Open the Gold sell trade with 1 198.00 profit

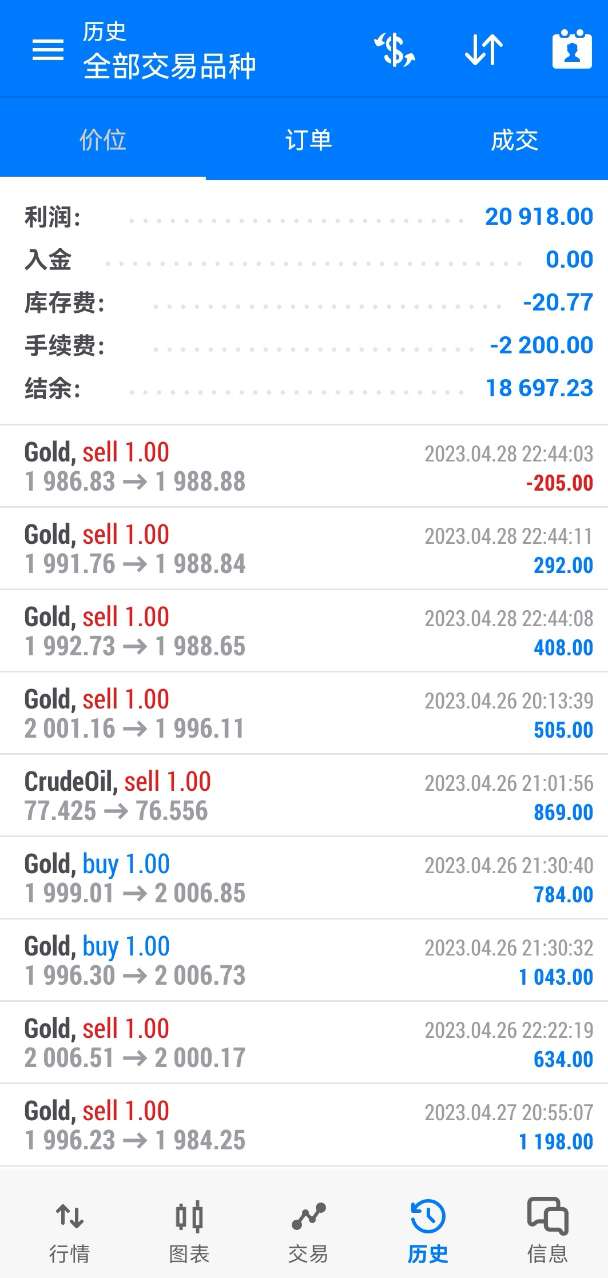(x=304, y=1125)
